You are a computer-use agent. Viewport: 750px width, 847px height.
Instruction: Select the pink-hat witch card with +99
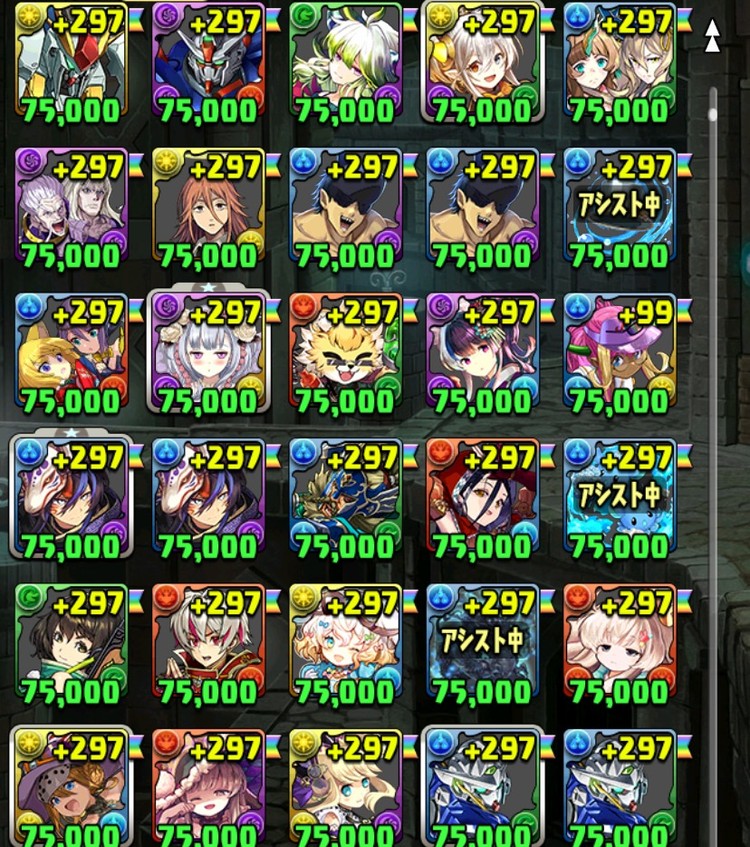[619, 354]
